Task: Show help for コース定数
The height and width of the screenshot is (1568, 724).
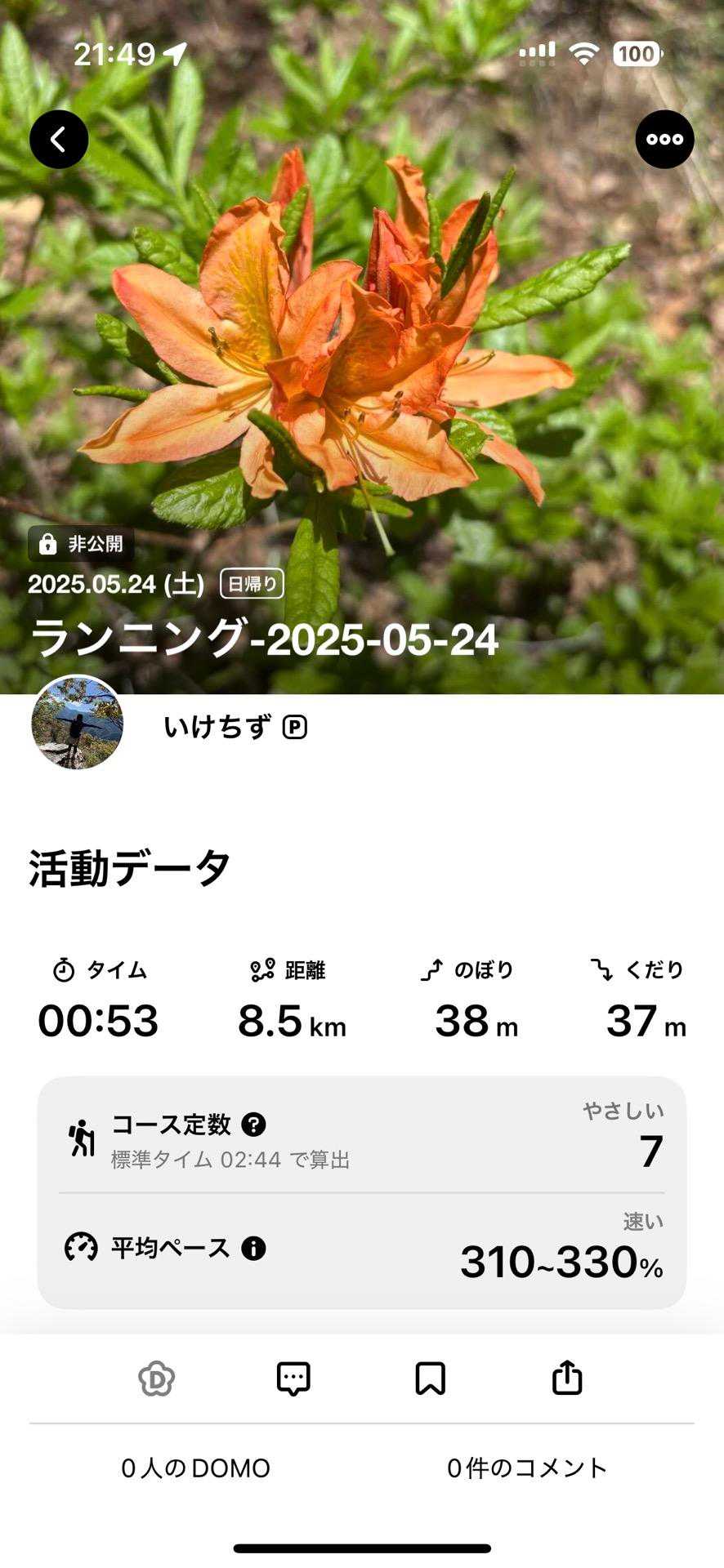Action: click(253, 1125)
